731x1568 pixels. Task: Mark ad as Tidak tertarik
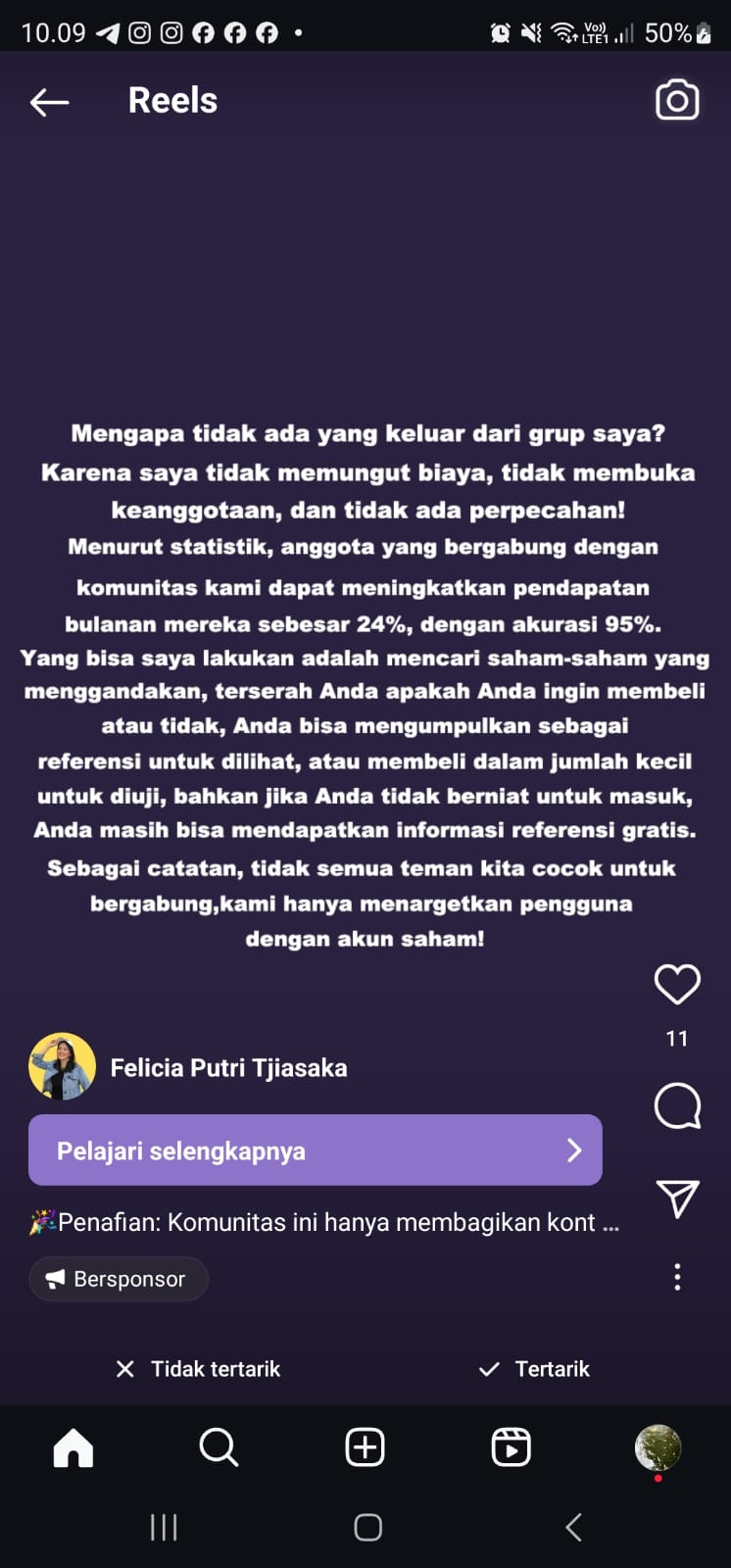pyautogui.click(x=198, y=1369)
